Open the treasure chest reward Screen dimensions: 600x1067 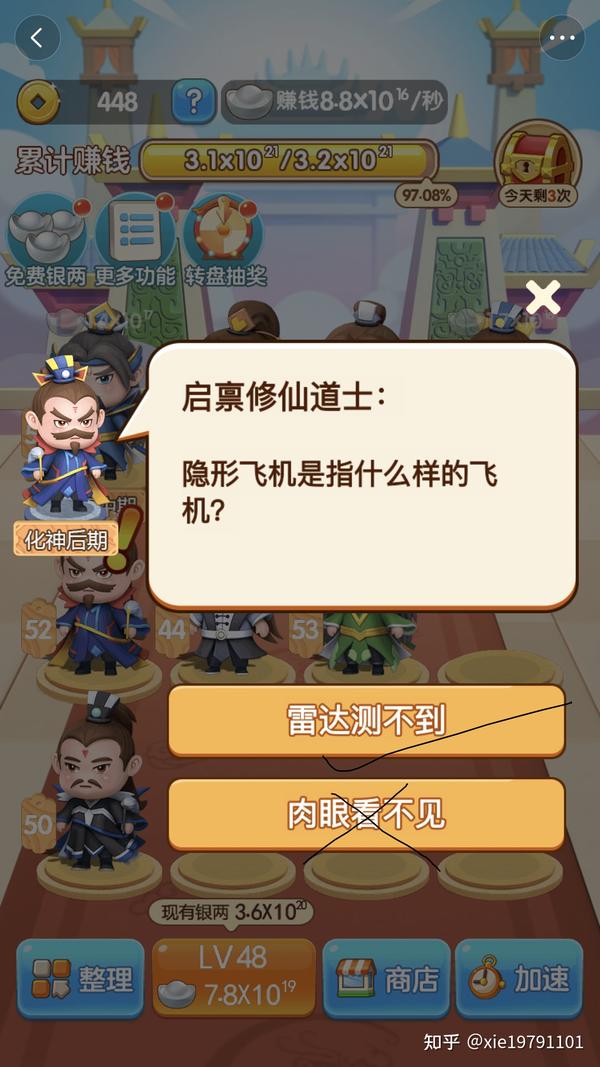click(537, 163)
